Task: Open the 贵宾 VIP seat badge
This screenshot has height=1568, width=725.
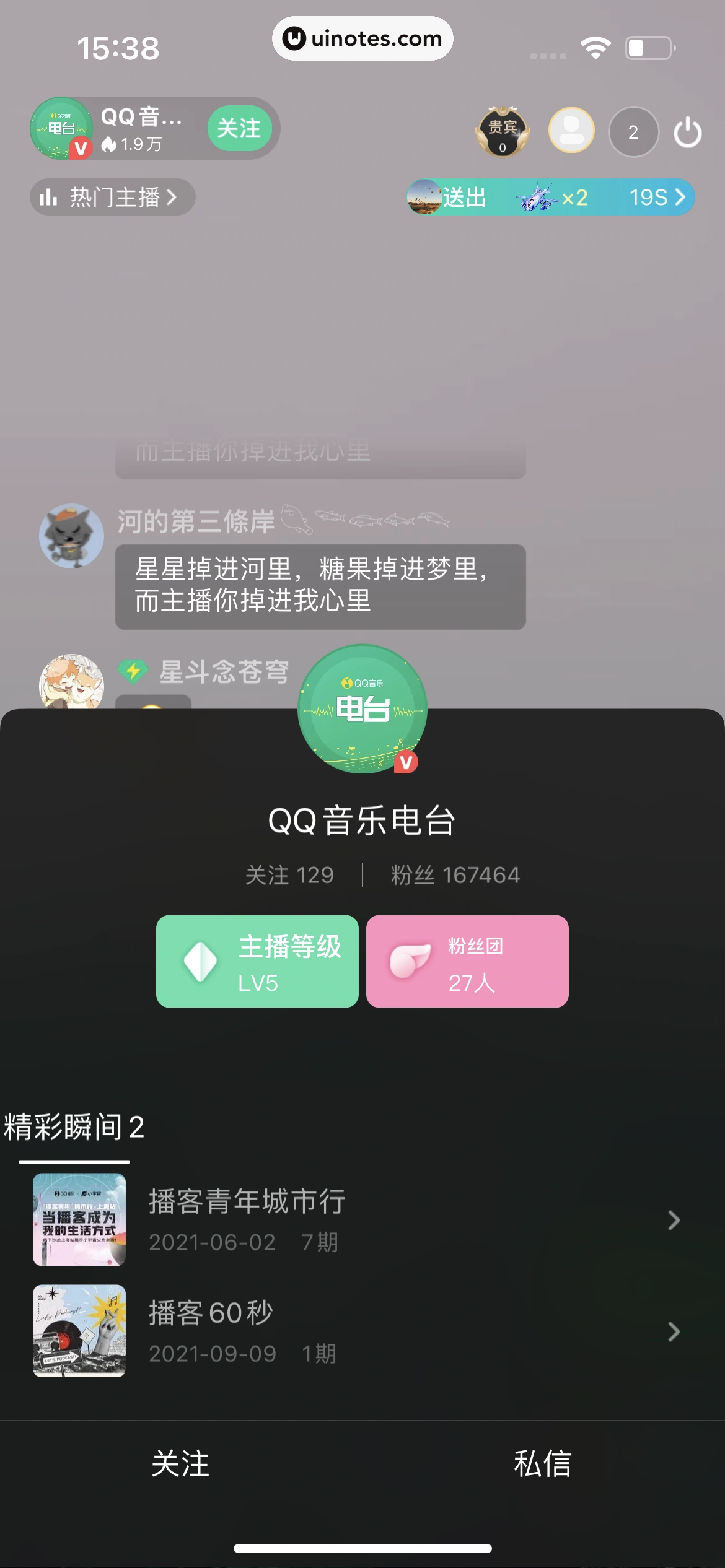Action: [x=502, y=132]
